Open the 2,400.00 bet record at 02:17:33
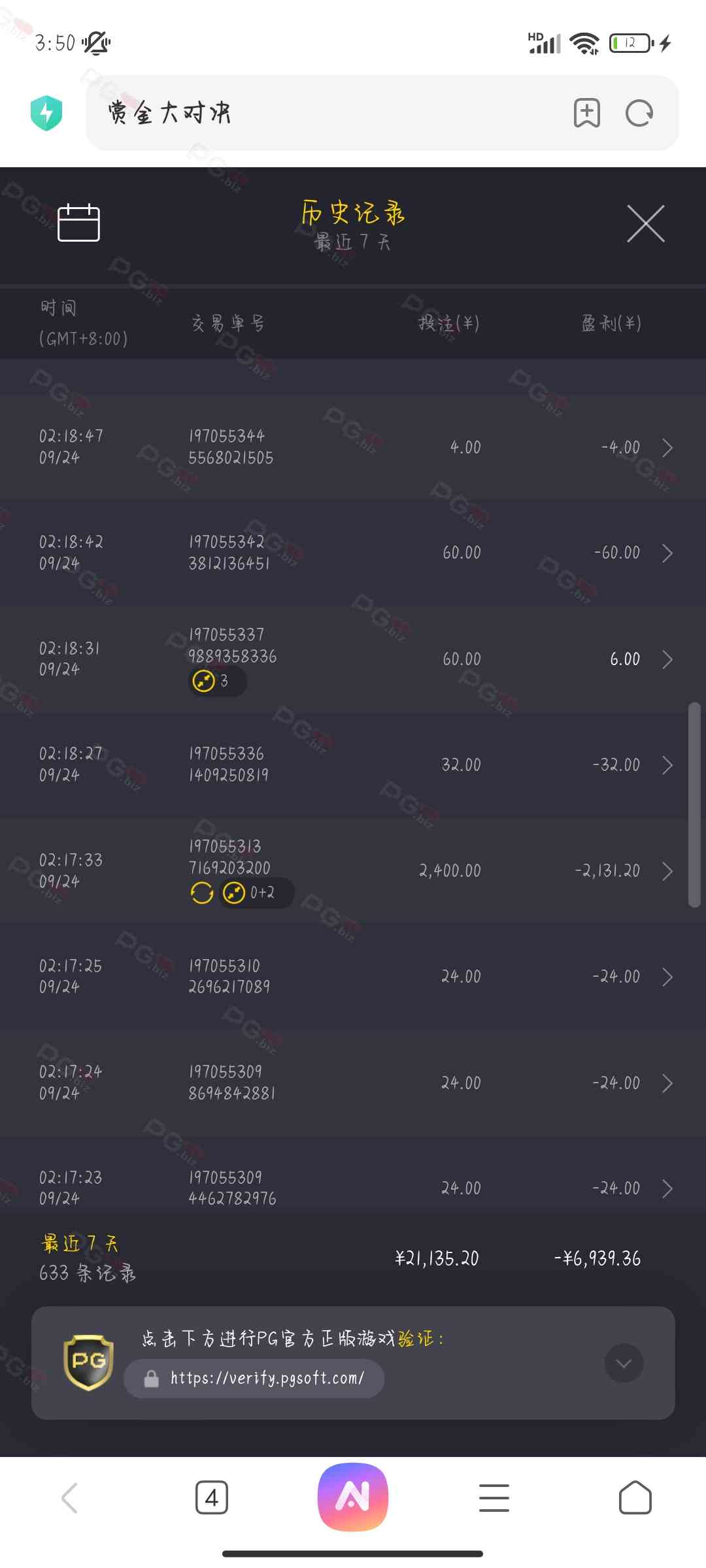The width and height of the screenshot is (706, 1568). (x=353, y=871)
